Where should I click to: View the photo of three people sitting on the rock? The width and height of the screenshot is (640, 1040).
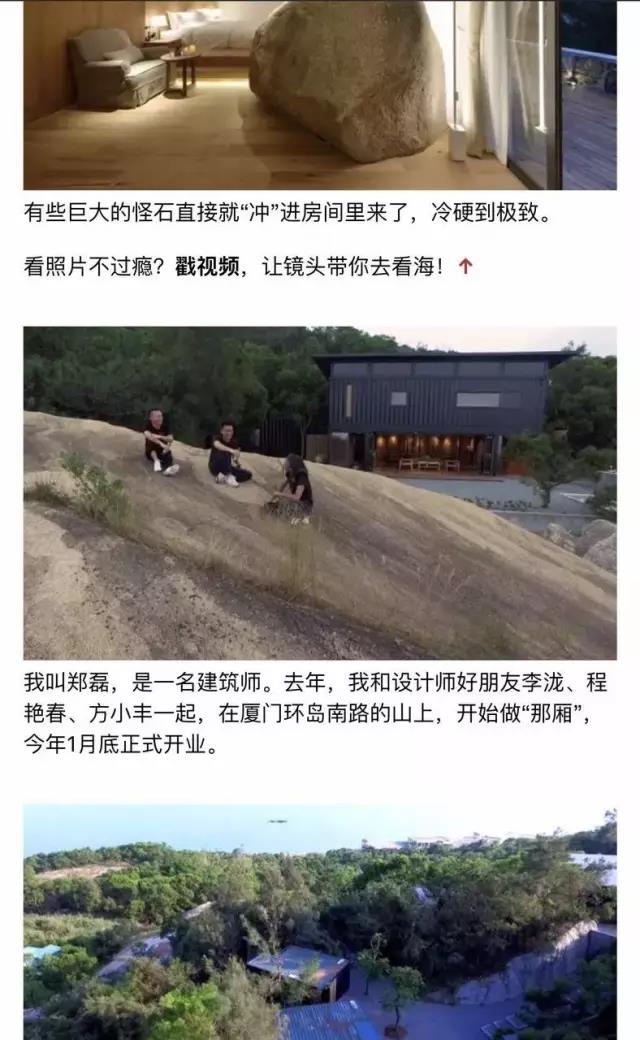pos(320,492)
